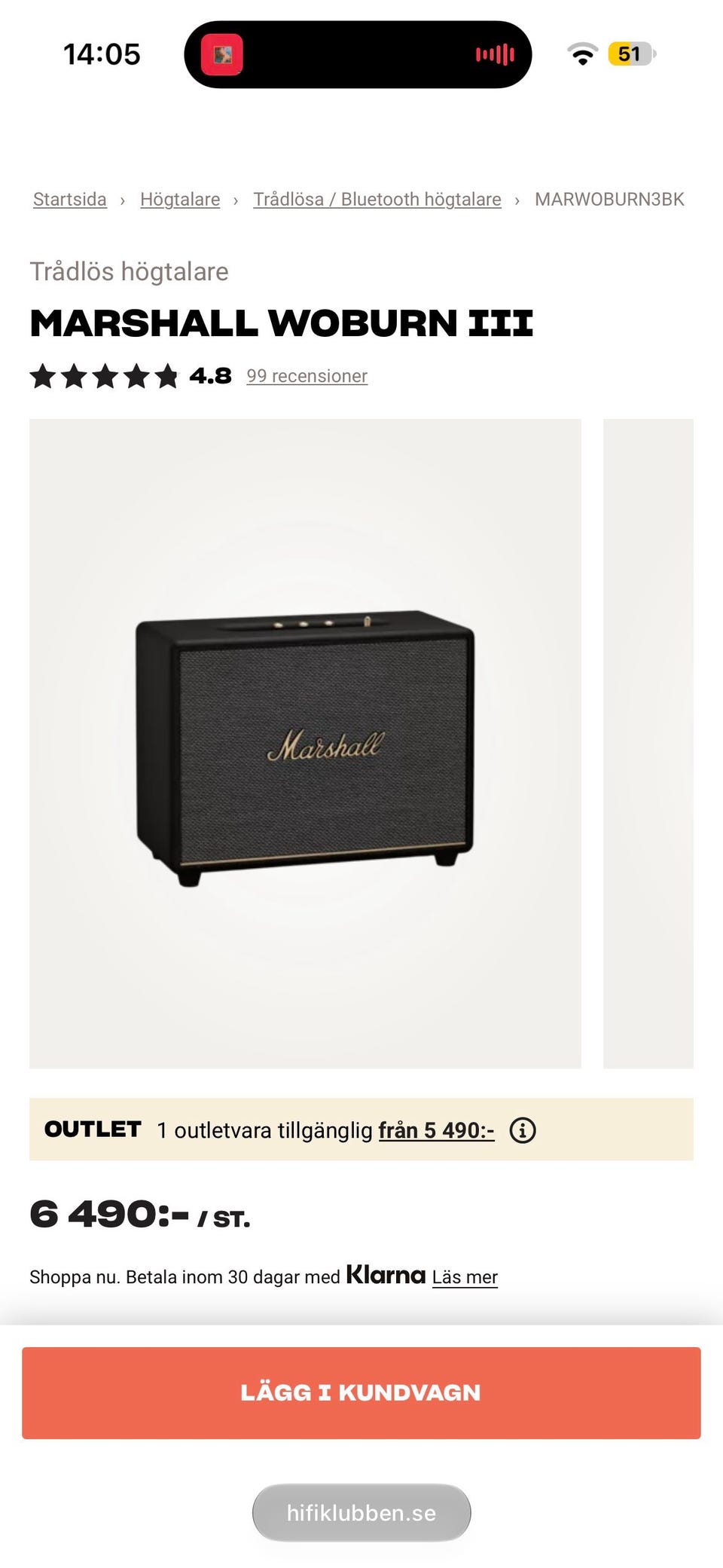Screen dimensions: 723x1568
Task: Tap Läs mer about Klarna payment
Action: click(x=465, y=1277)
